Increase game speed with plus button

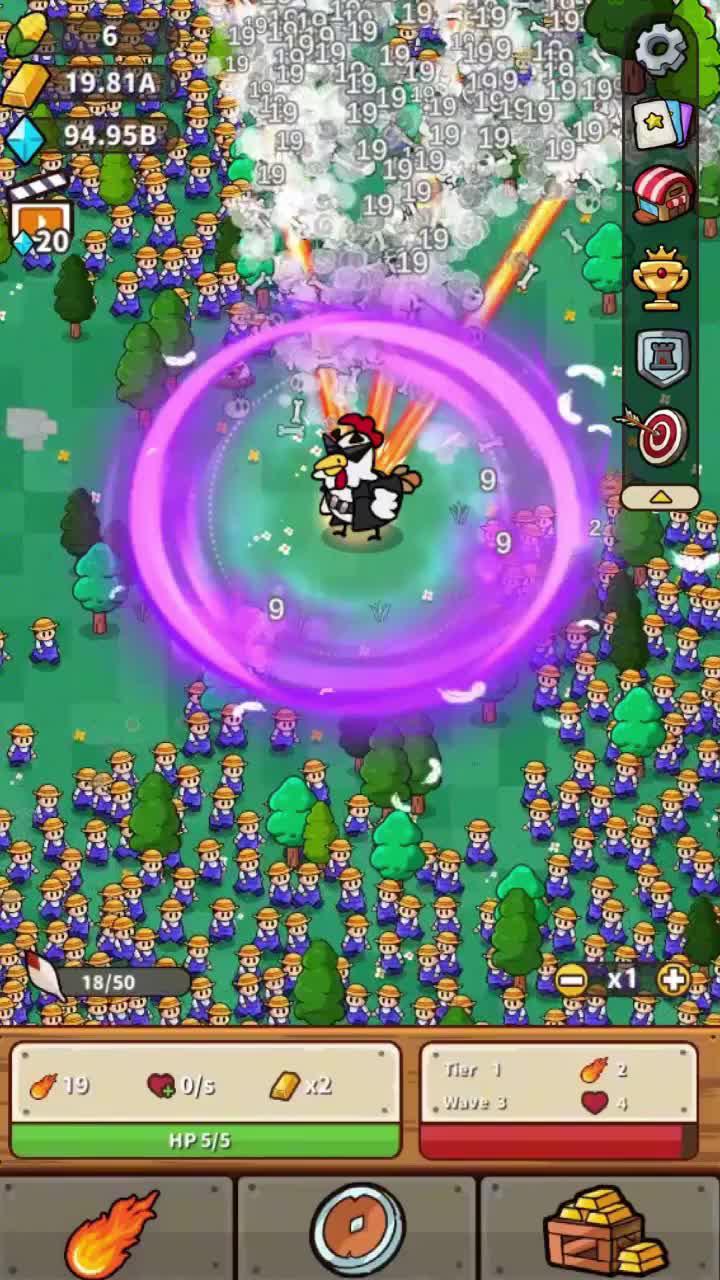pyautogui.click(x=674, y=979)
